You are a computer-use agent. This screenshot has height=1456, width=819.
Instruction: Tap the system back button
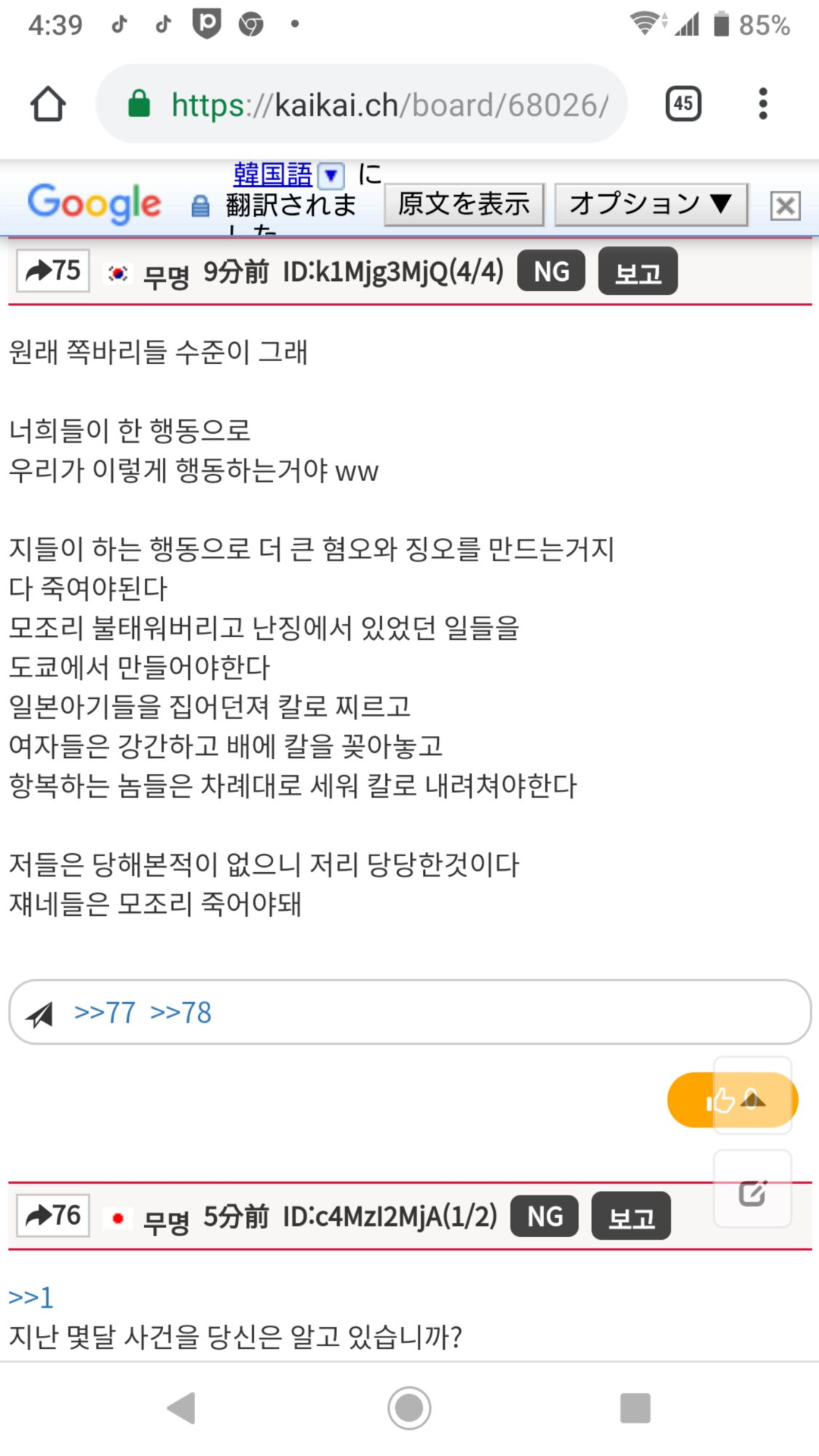pos(181,1407)
